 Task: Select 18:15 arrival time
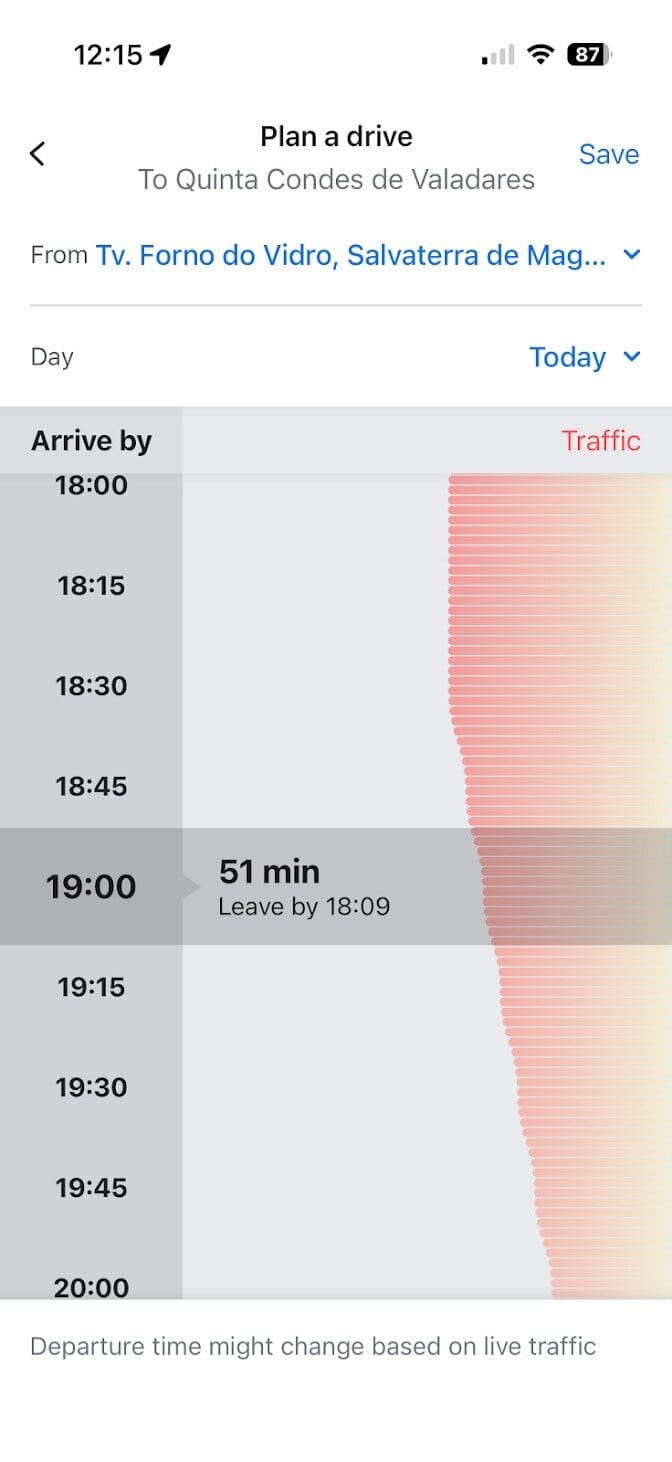pos(91,586)
